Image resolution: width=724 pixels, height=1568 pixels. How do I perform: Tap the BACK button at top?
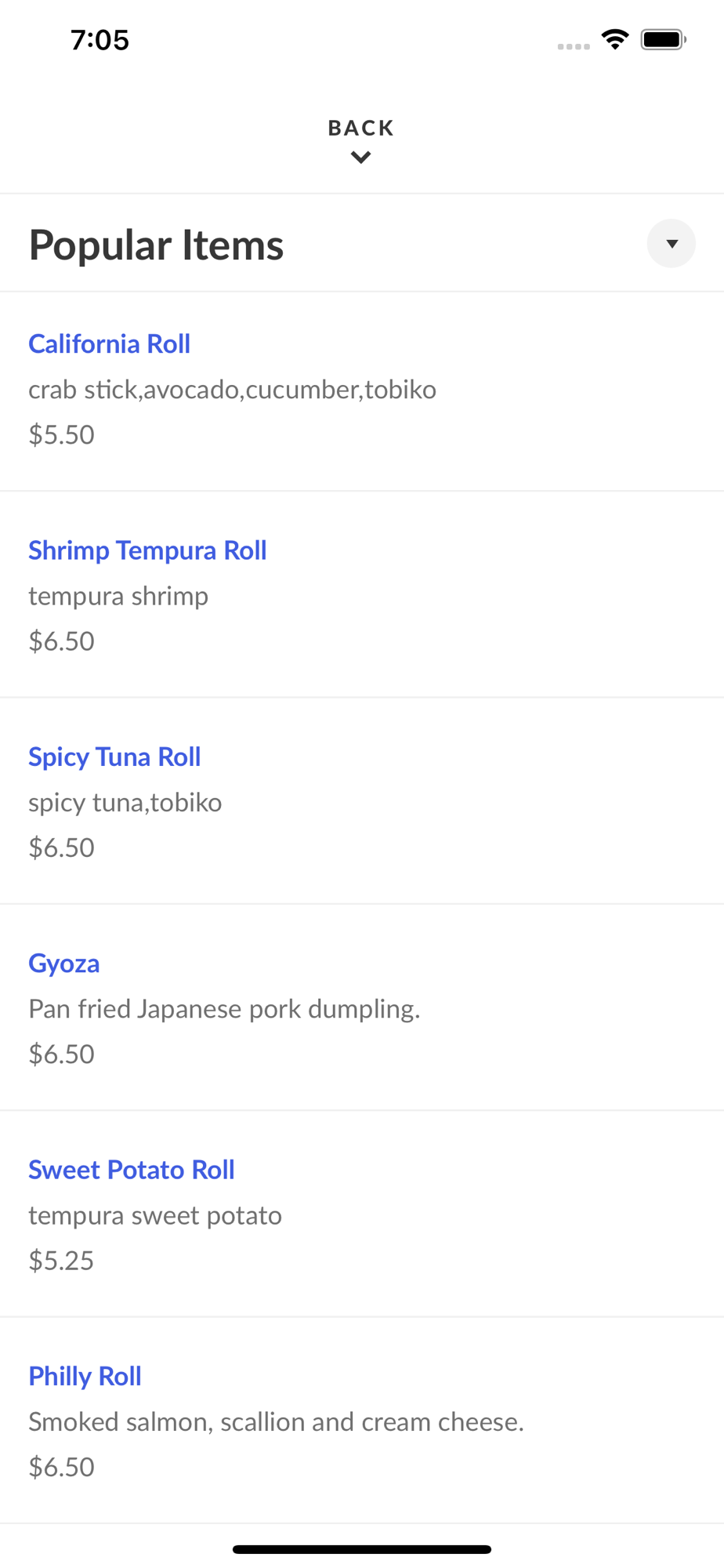(361, 140)
